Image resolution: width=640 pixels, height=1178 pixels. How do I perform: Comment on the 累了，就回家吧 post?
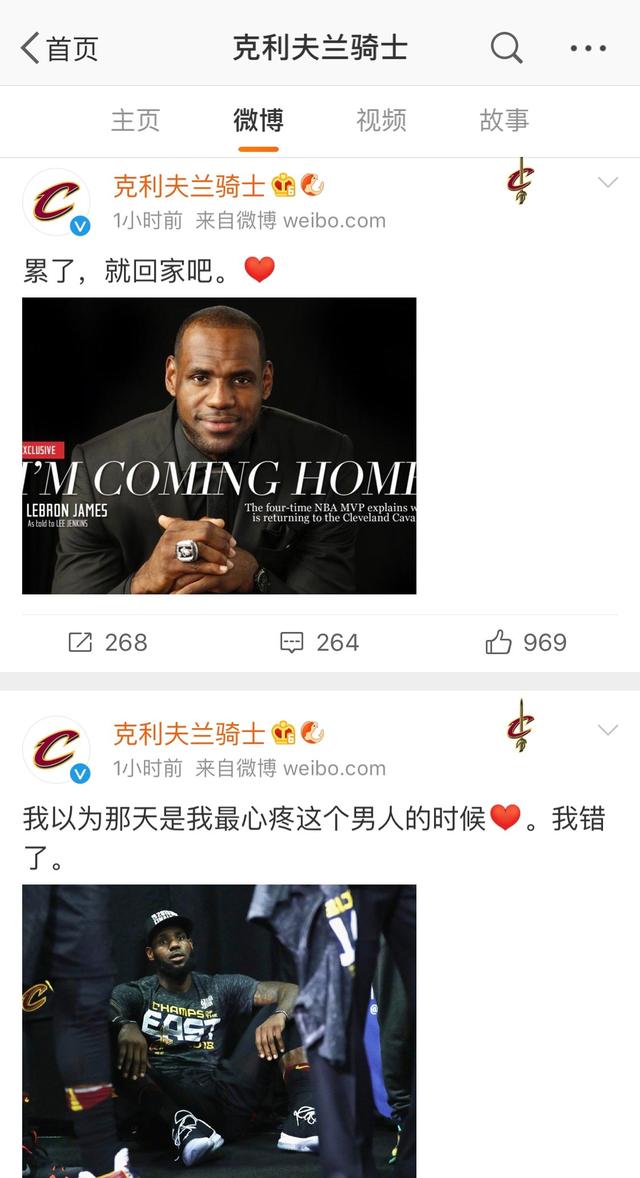(319, 642)
